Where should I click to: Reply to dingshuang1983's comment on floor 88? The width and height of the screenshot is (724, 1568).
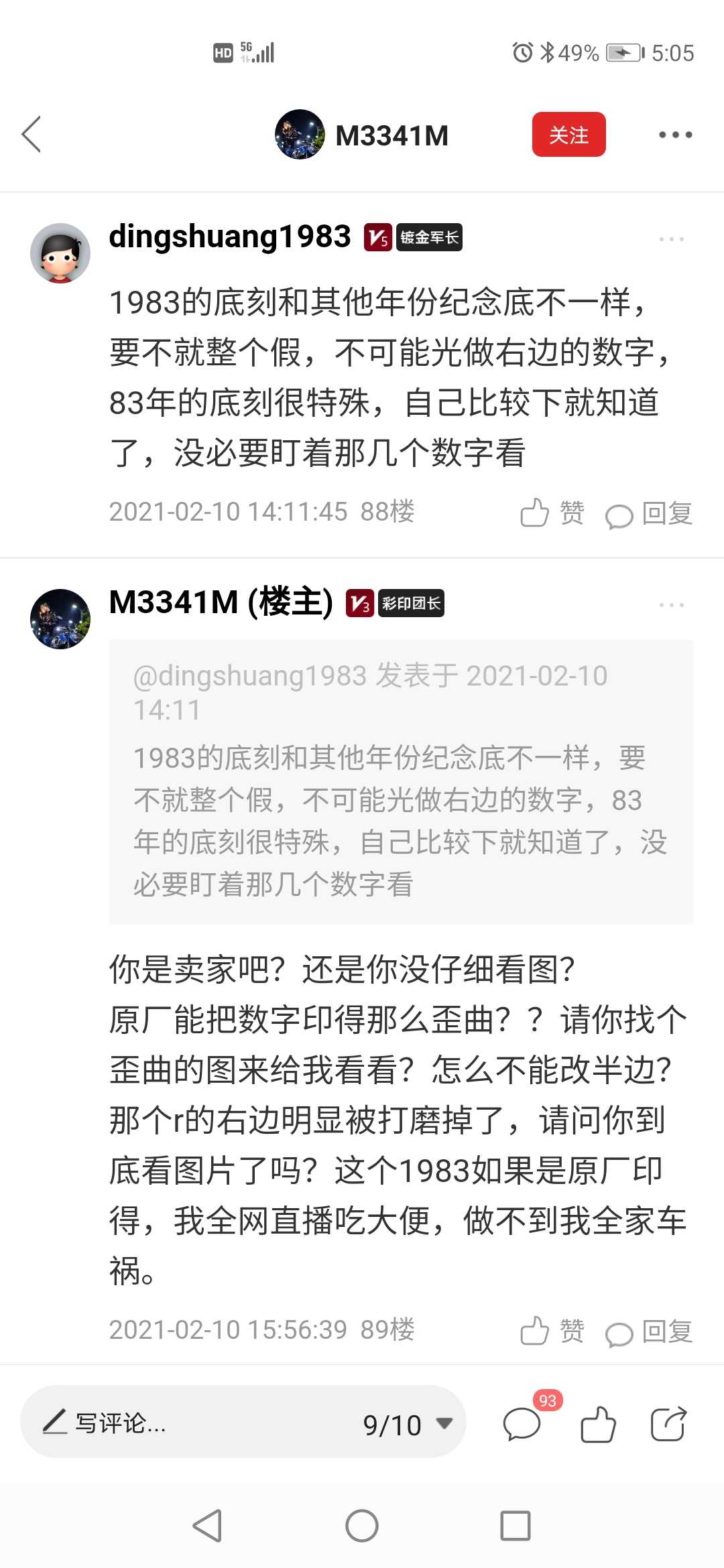(x=649, y=514)
